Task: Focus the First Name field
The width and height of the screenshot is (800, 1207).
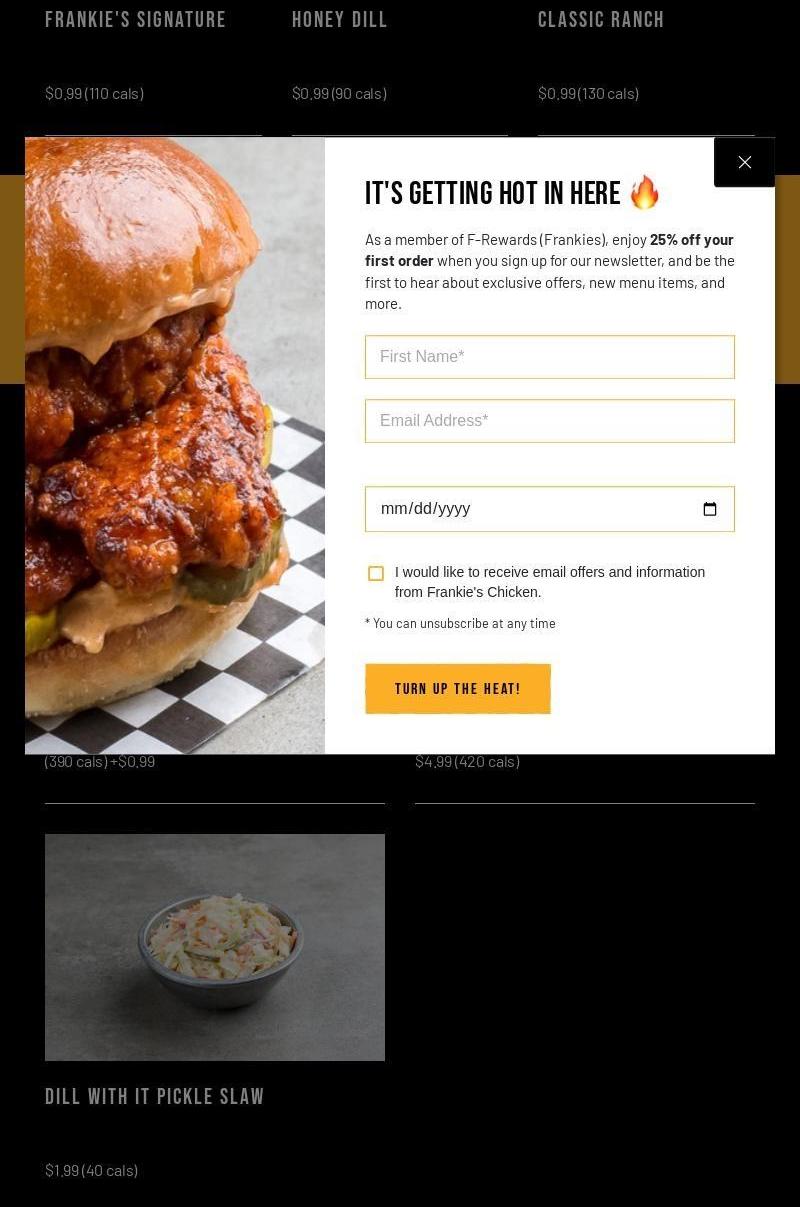Action: coord(549,357)
